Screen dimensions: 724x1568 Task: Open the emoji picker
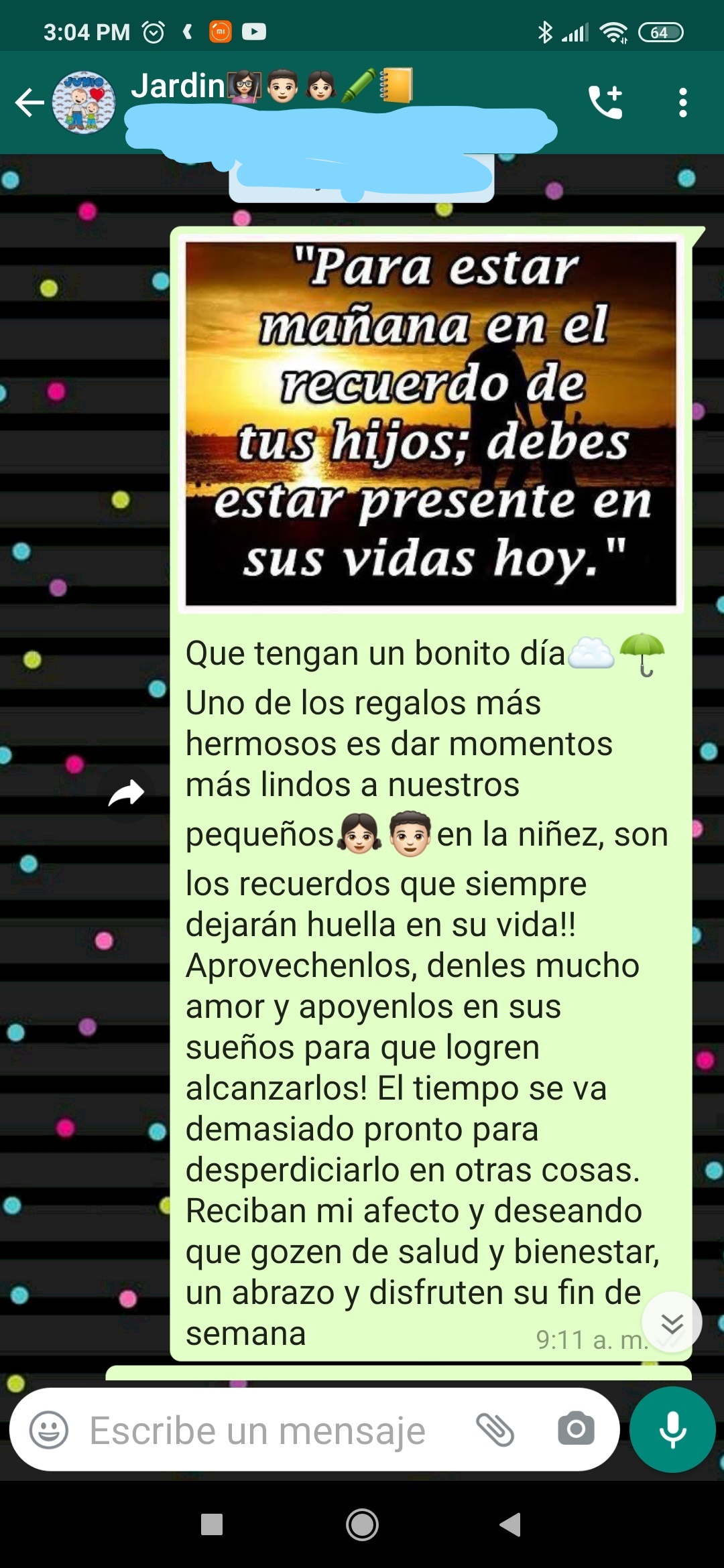click(x=49, y=1430)
